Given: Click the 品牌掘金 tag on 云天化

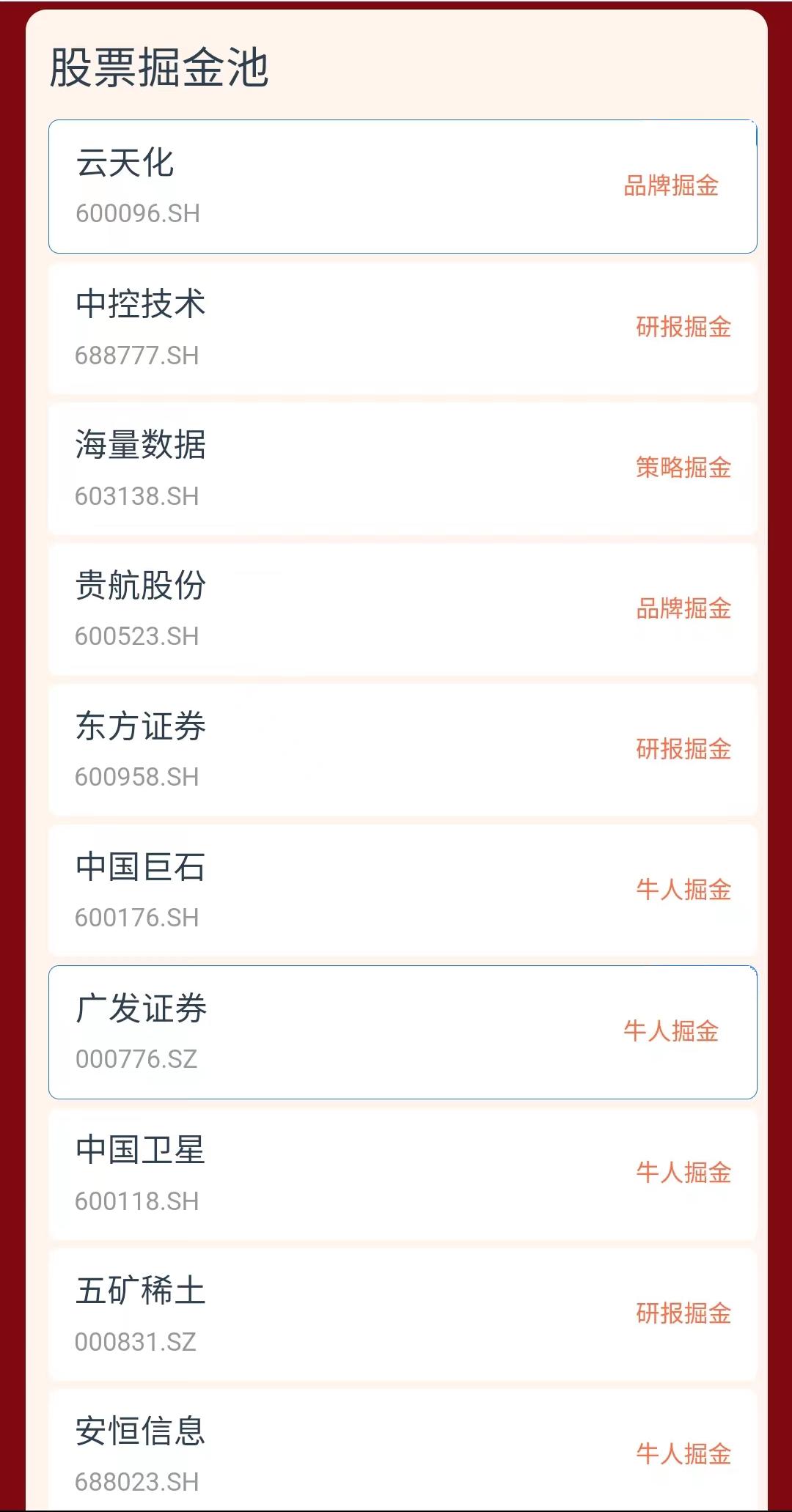Looking at the screenshot, I should coord(671,187).
